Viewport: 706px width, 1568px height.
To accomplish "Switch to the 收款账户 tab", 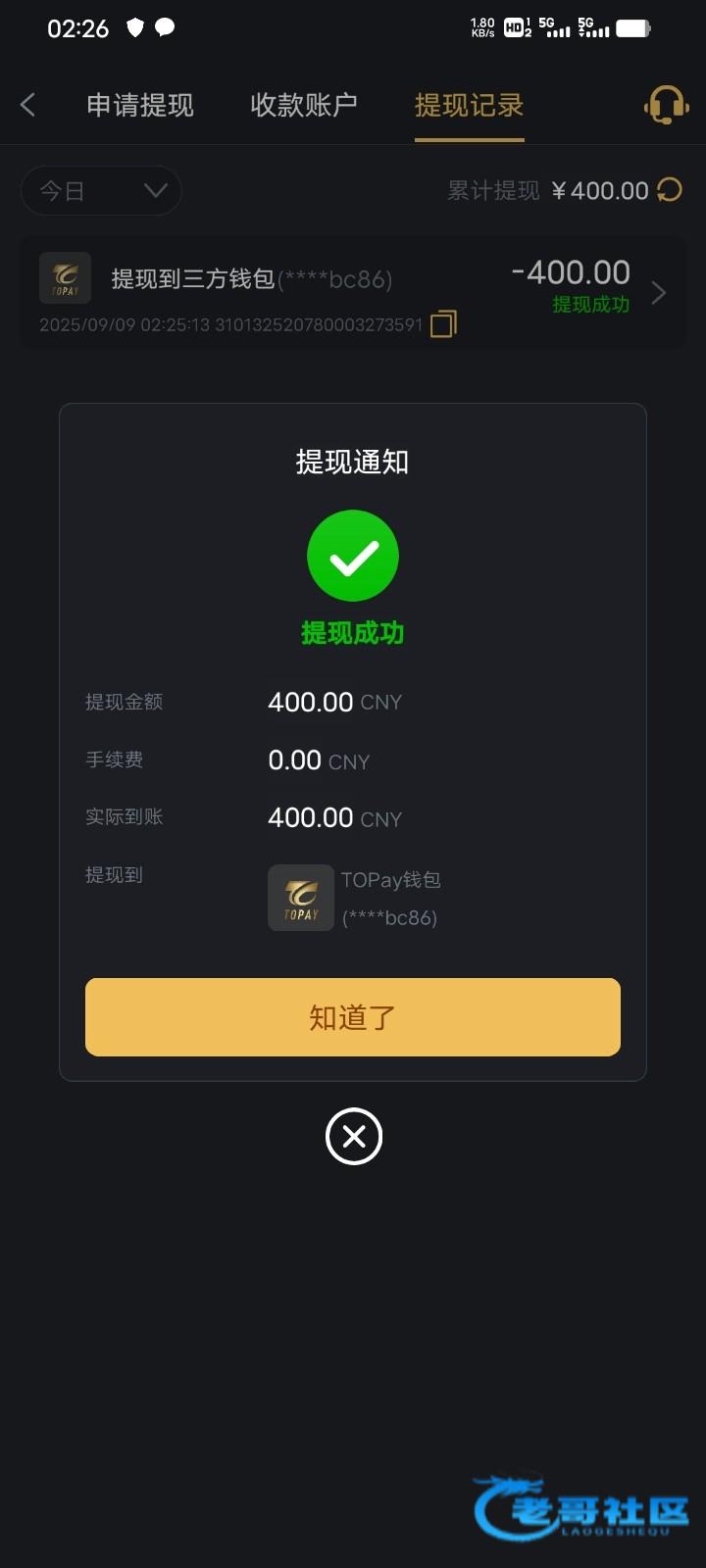I will pyautogui.click(x=304, y=106).
